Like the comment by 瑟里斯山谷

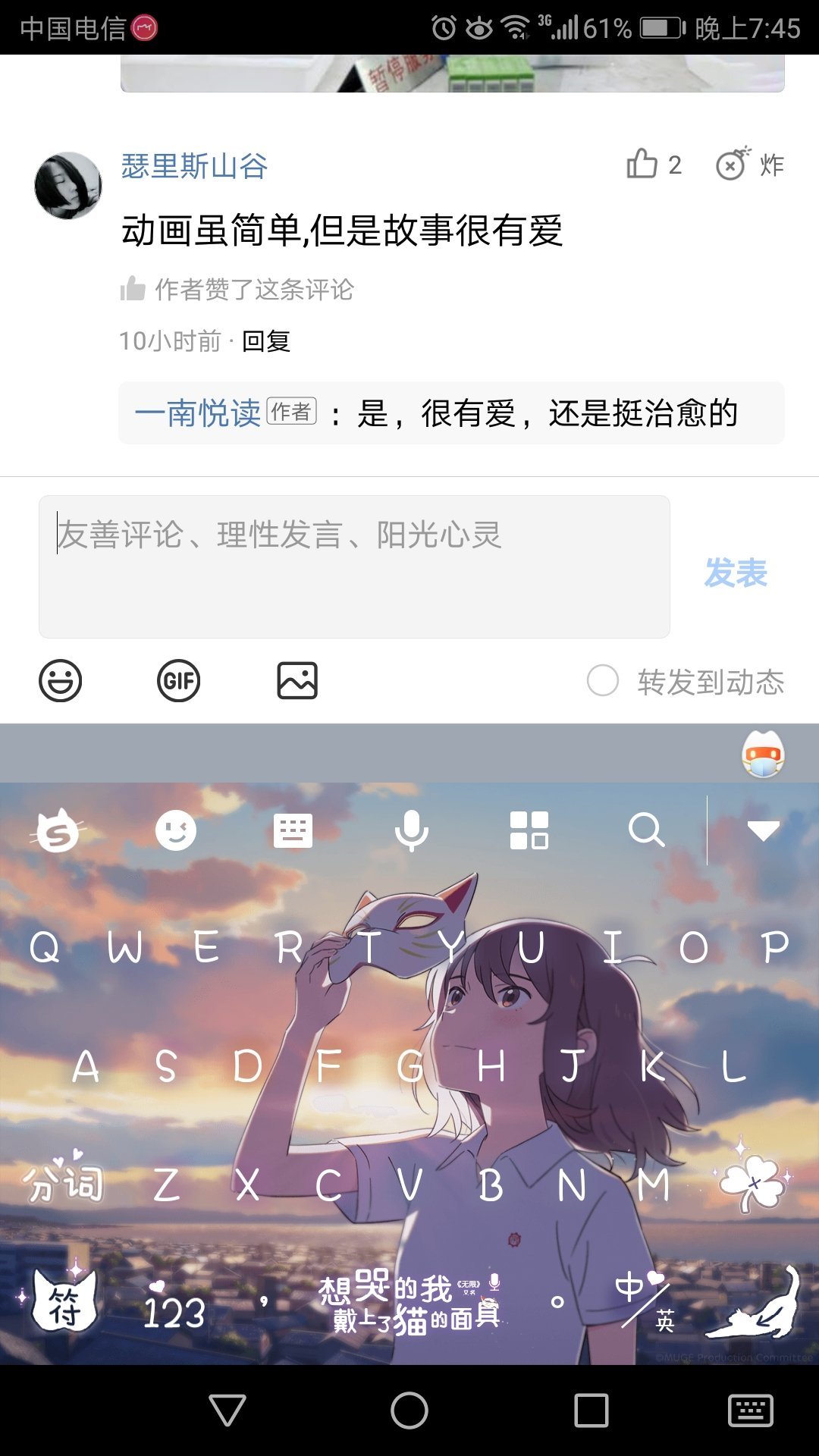(x=643, y=164)
